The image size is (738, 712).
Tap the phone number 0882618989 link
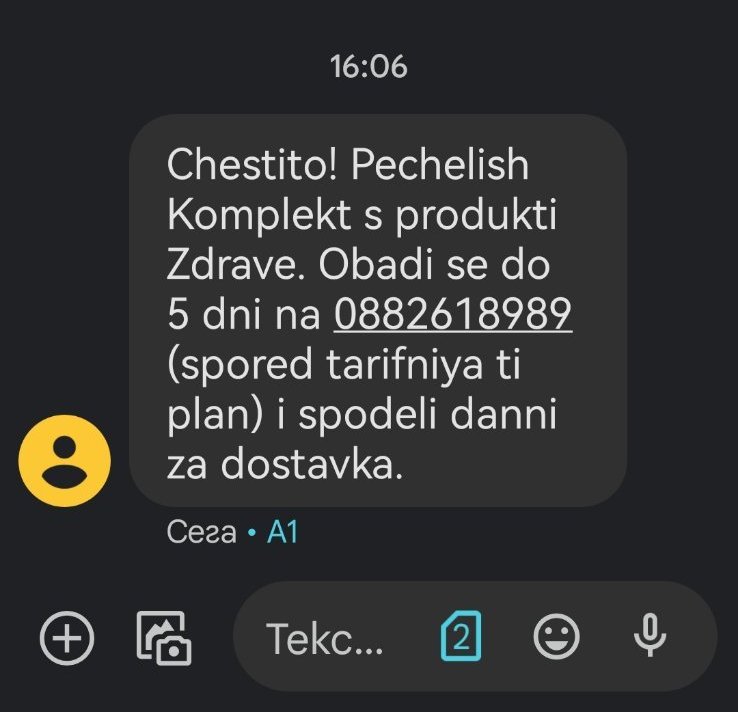453,316
